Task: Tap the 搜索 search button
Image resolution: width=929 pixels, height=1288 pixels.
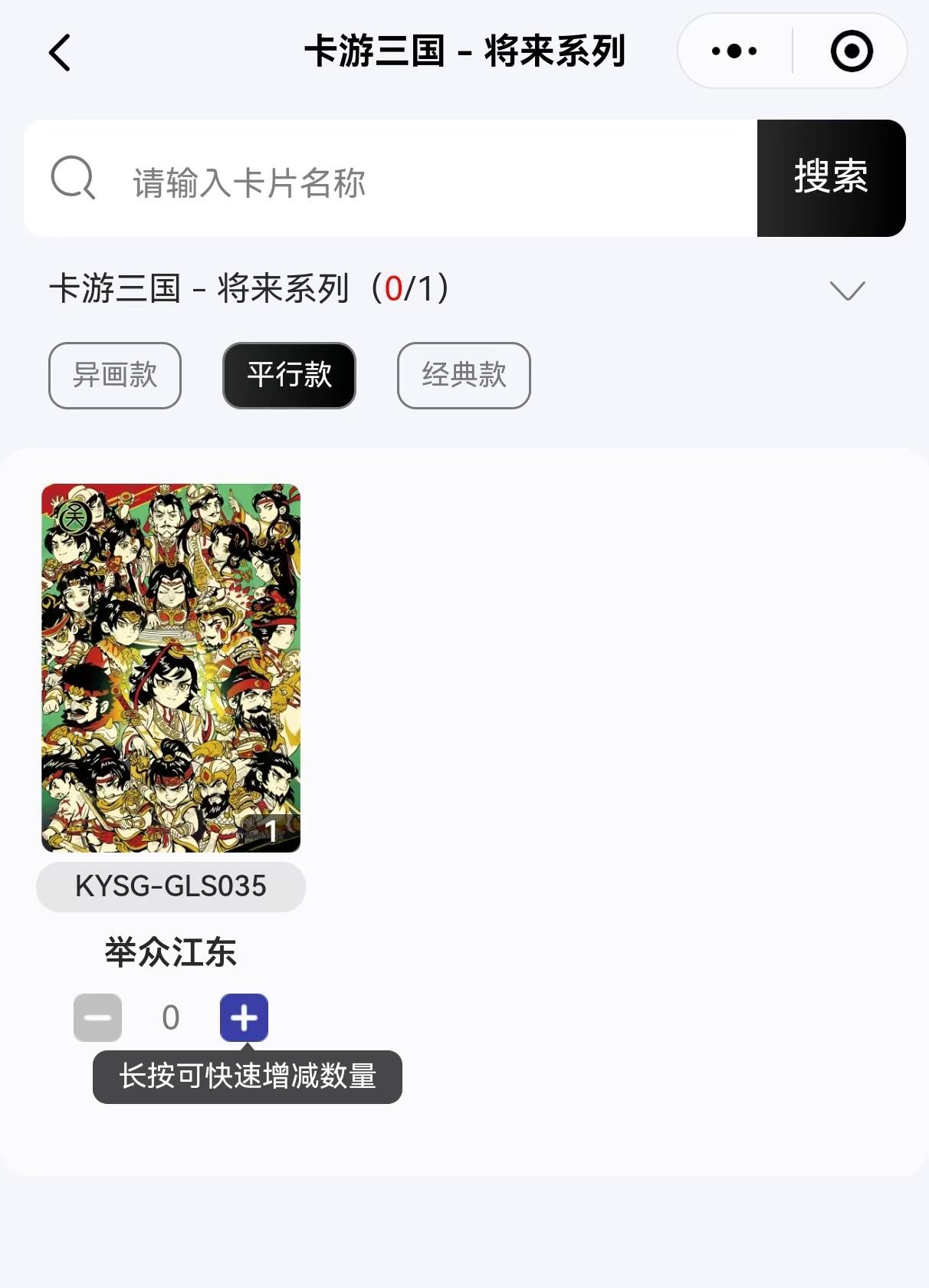Action: 831,178
